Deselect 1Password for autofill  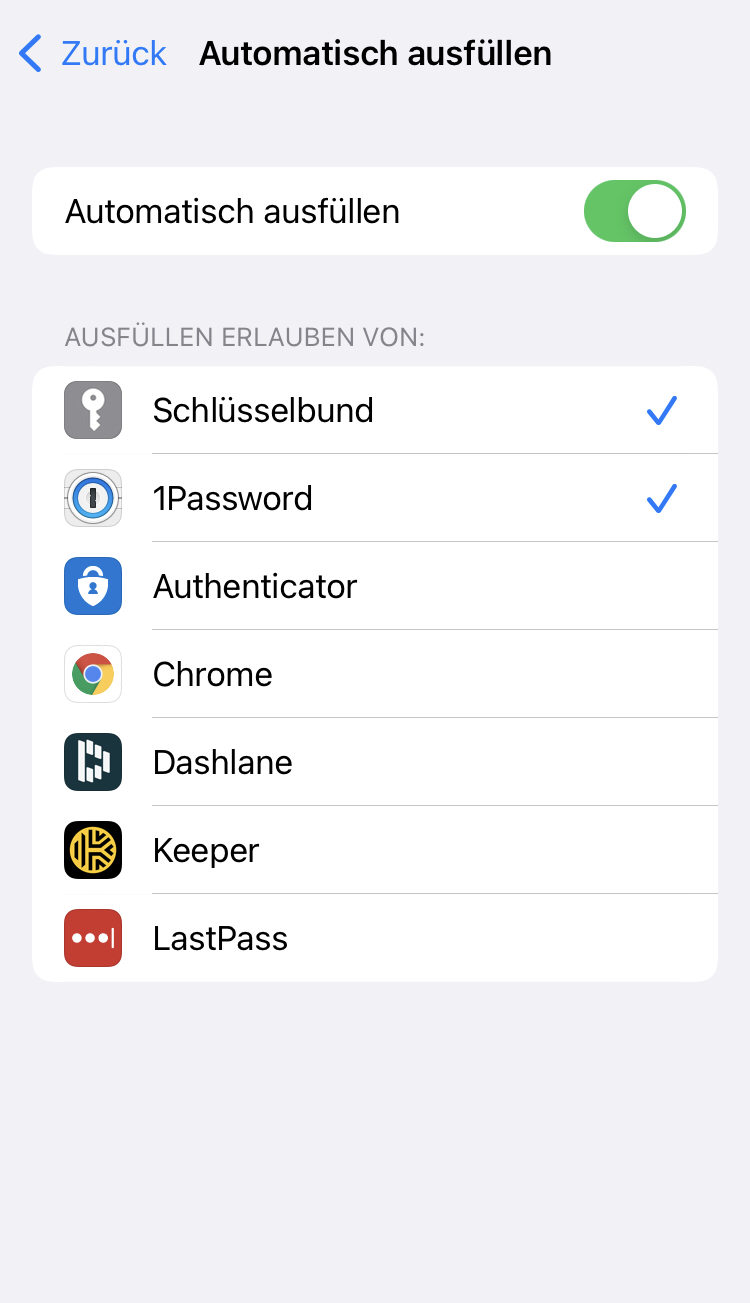pos(375,498)
